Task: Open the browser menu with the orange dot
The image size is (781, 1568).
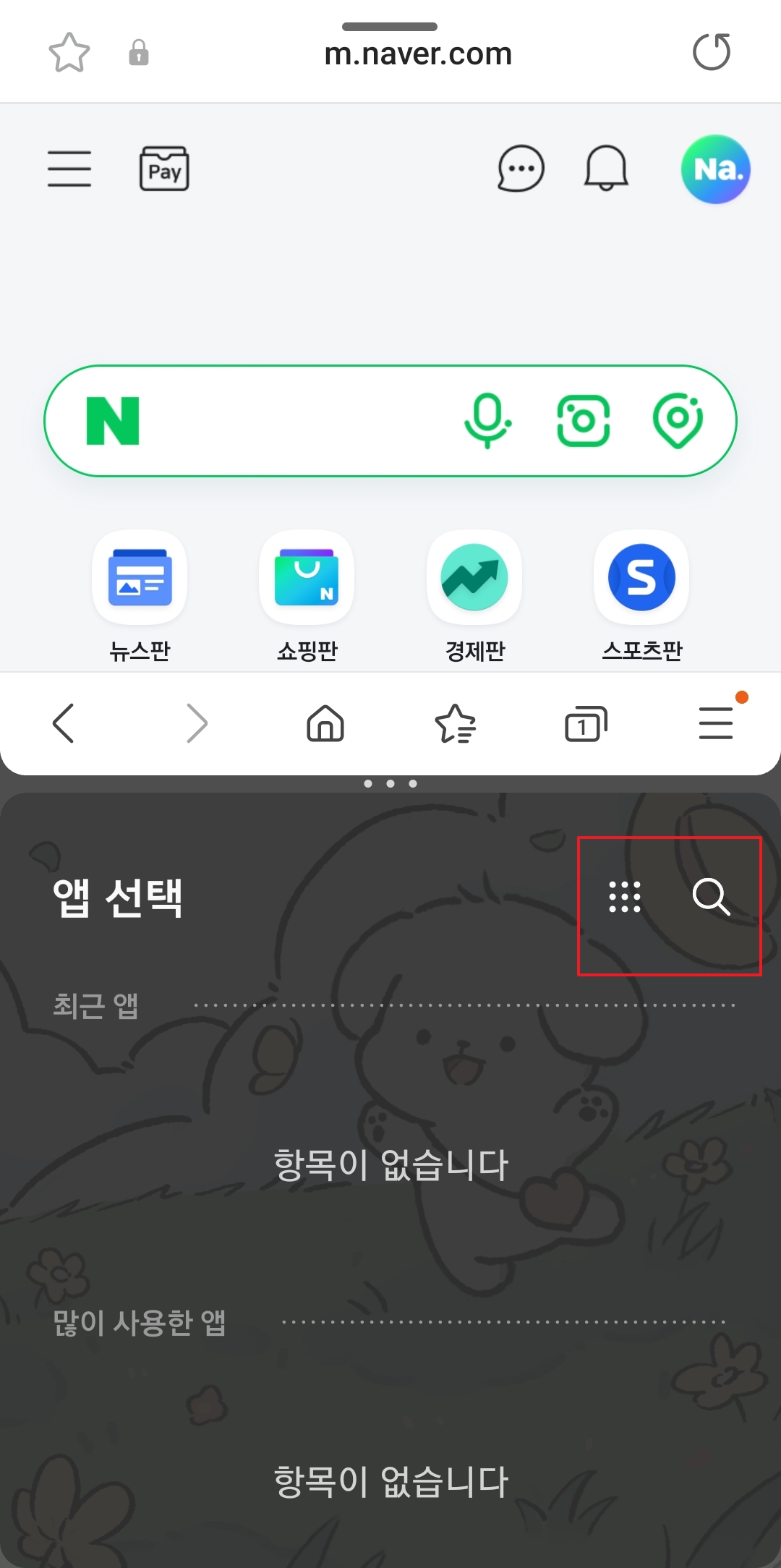Action: [x=715, y=723]
